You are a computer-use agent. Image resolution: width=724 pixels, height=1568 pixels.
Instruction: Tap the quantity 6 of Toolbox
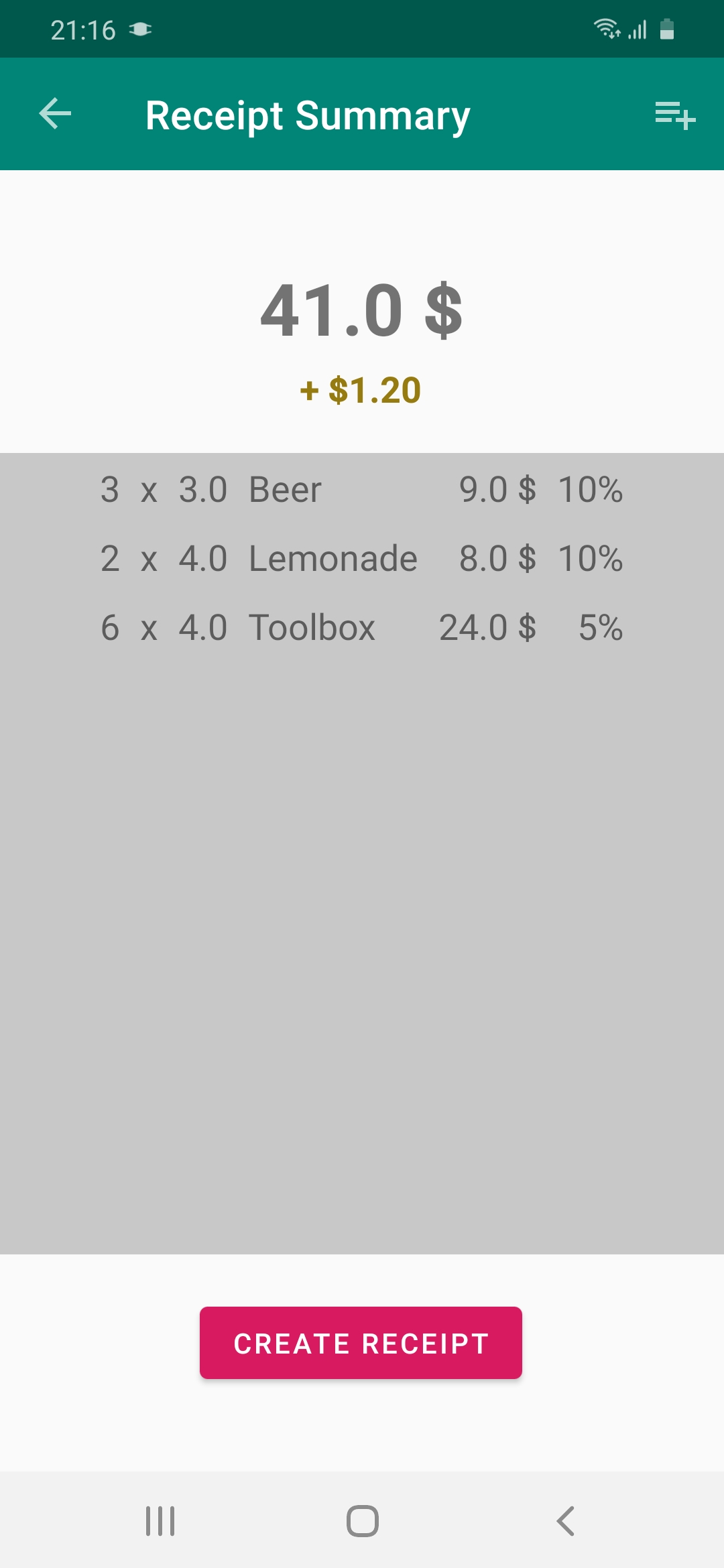tap(109, 628)
